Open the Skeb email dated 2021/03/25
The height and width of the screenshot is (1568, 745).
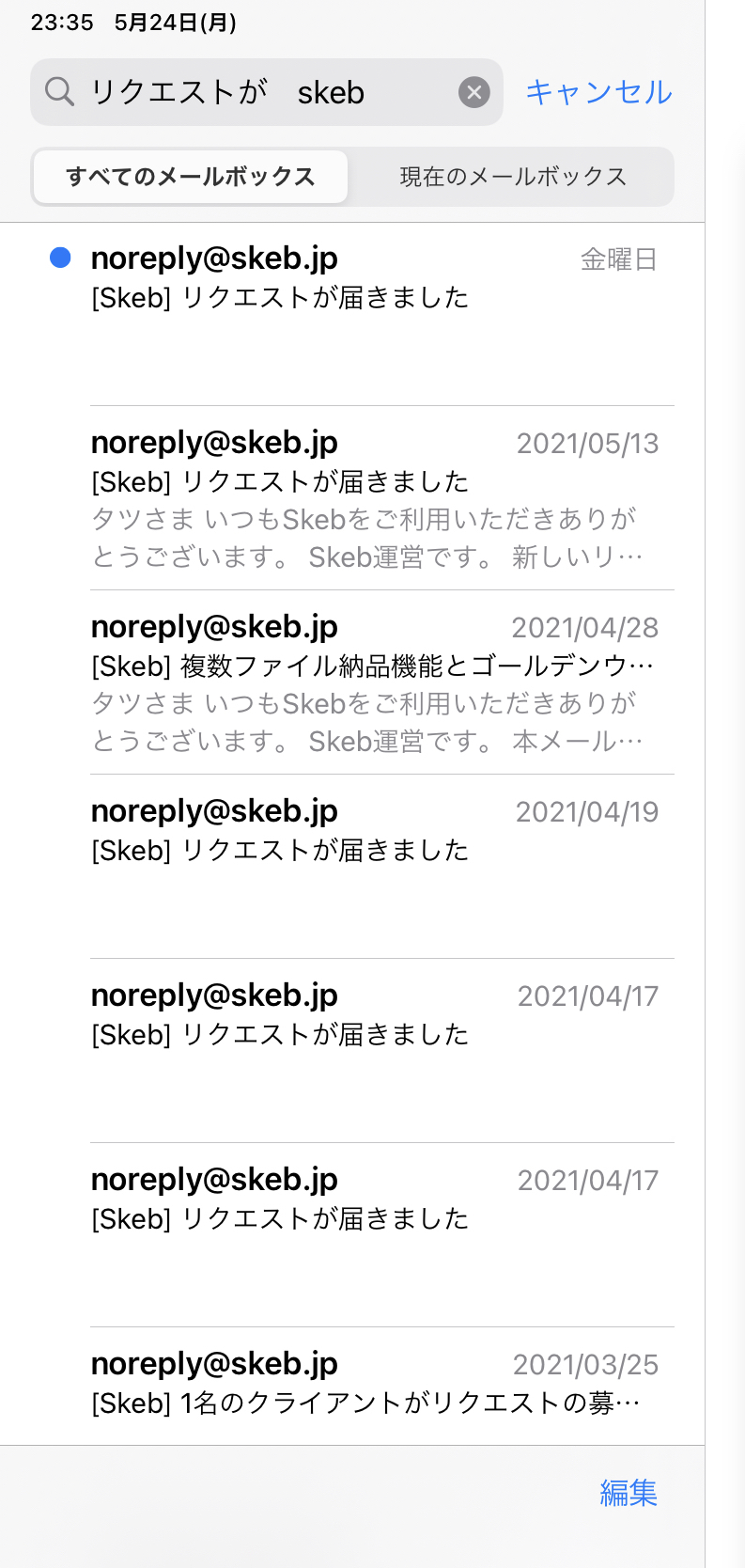click(x=352, y=1386)
